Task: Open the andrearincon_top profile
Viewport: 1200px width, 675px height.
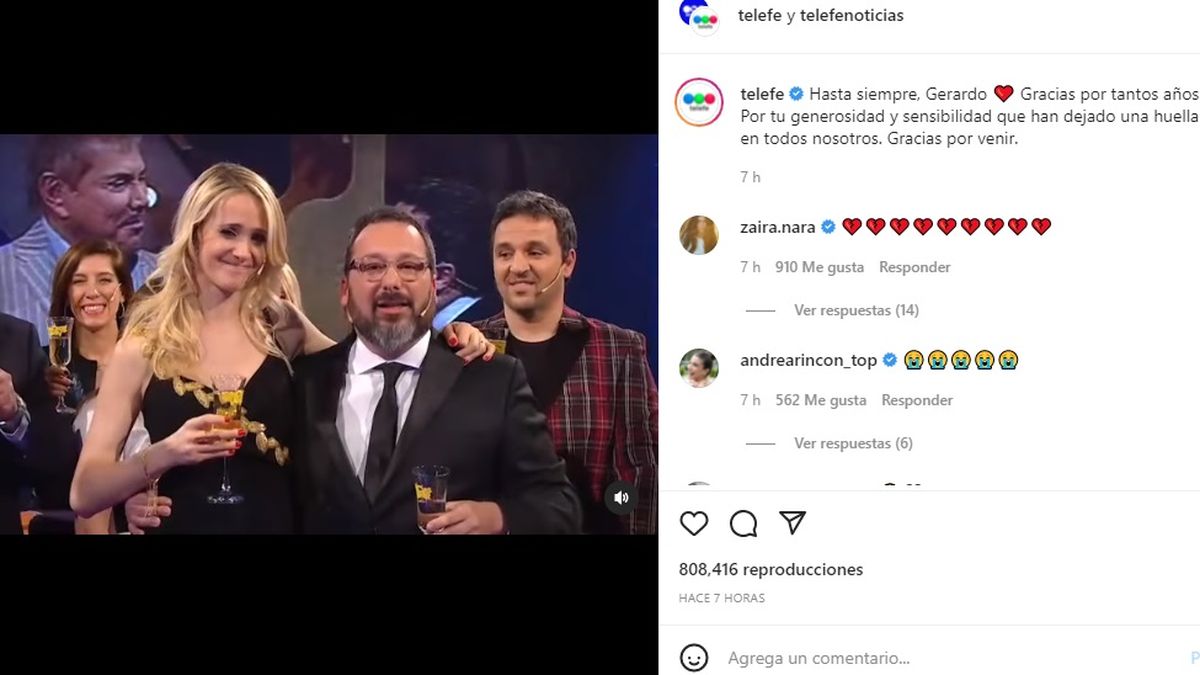Action: click(x=808, y=360)
